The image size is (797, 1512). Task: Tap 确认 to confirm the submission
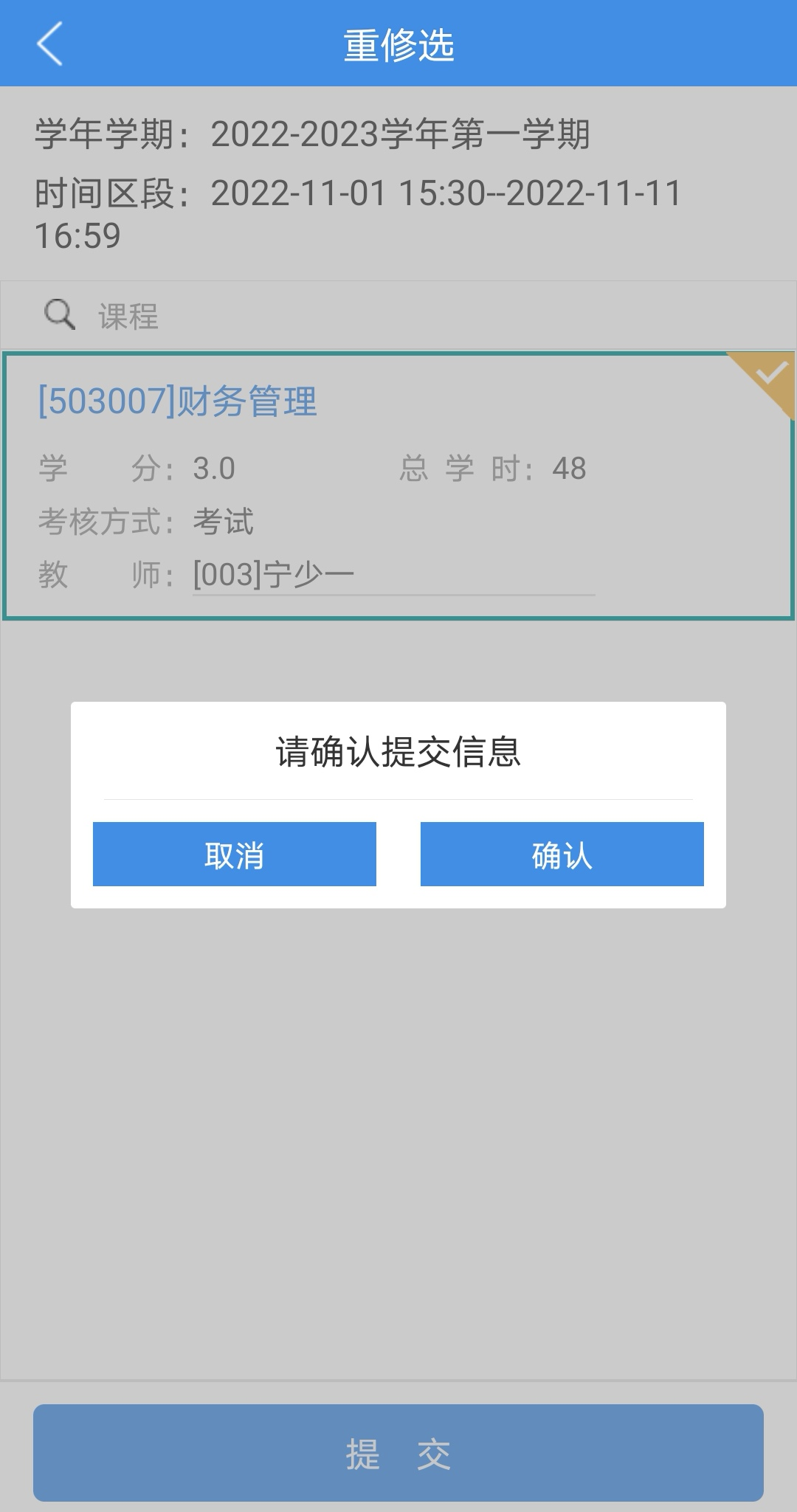562,854
